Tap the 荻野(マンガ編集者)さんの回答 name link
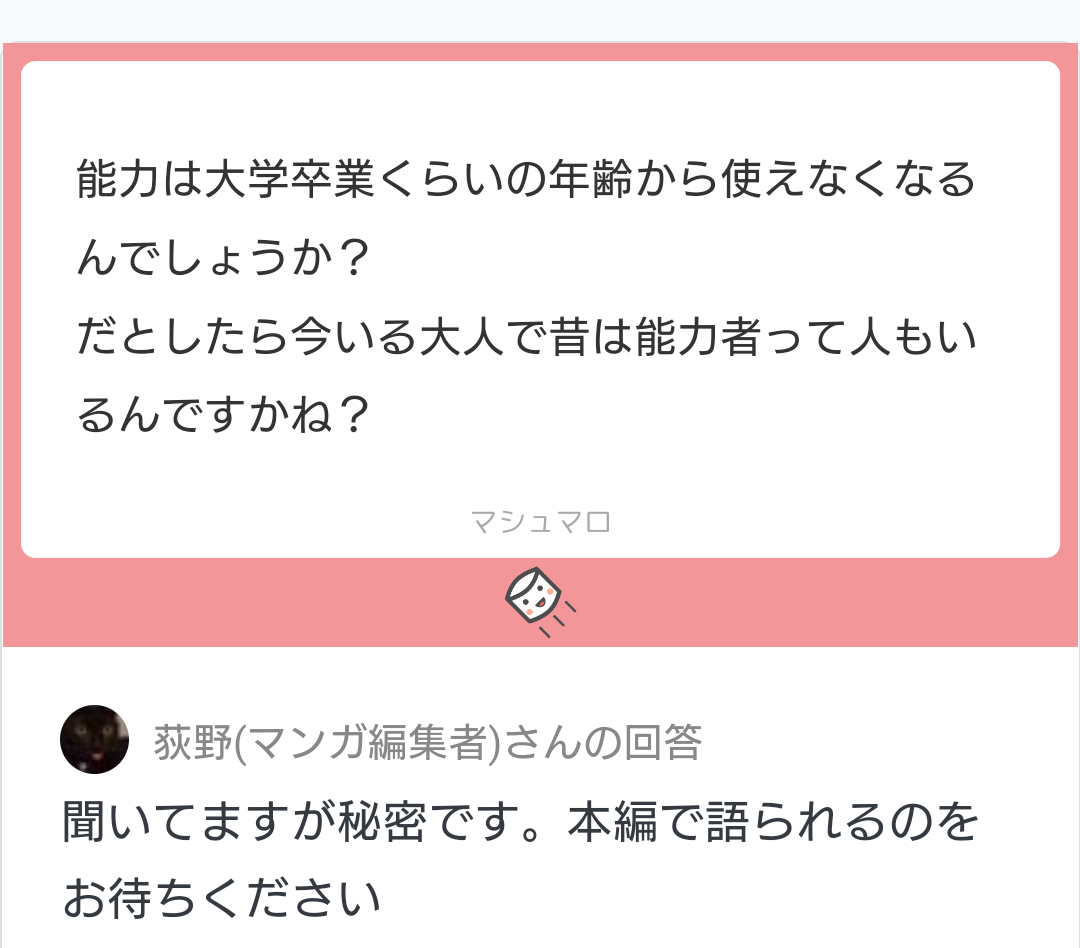The height and width of the screenshot is (948, 1080). click(427, 743)
